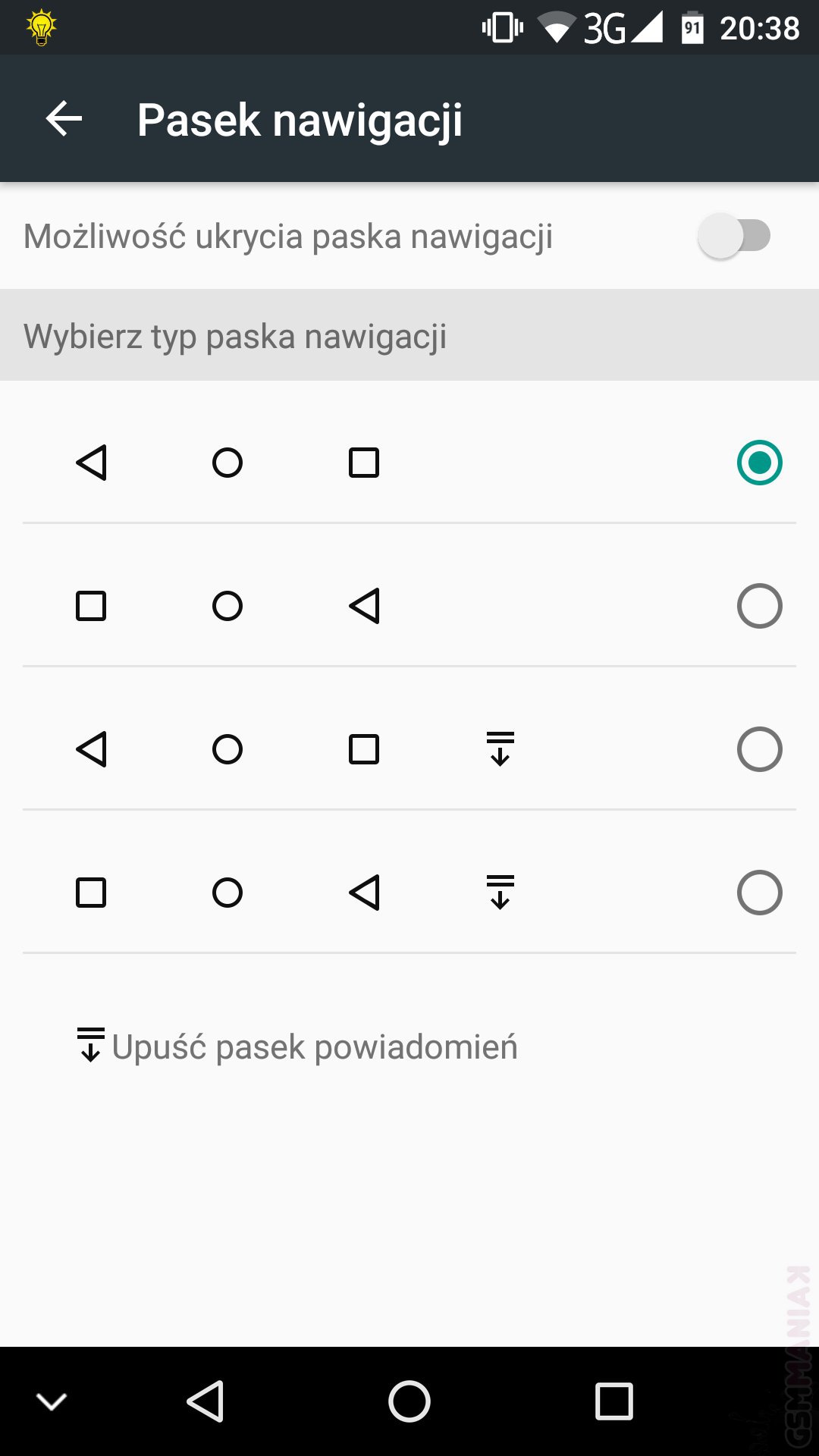Select back-home-recents layout with notification pull-down
Image resolution: width=819 pixels, height=1456 pixels.
(x=759, y=749)
